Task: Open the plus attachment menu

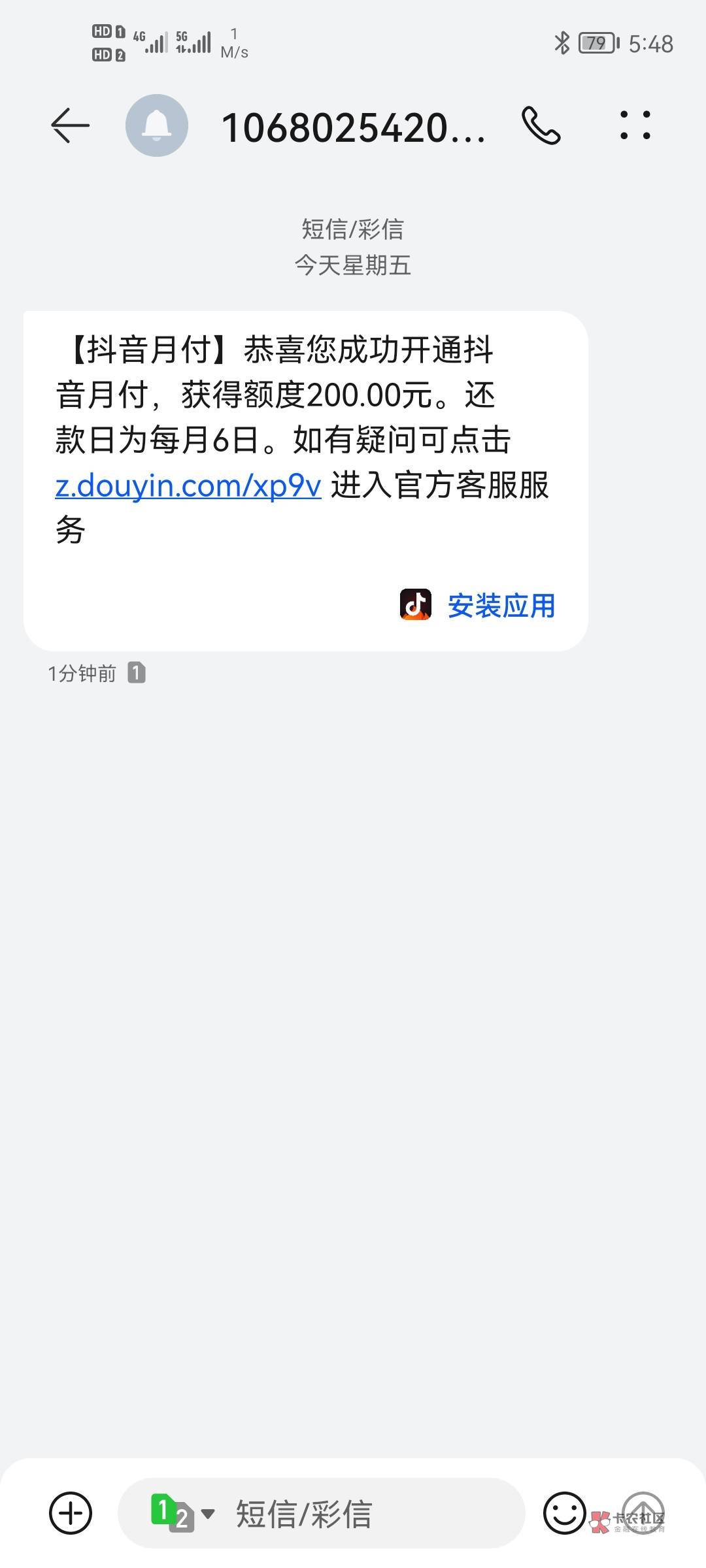Action: coord(71,1513)
